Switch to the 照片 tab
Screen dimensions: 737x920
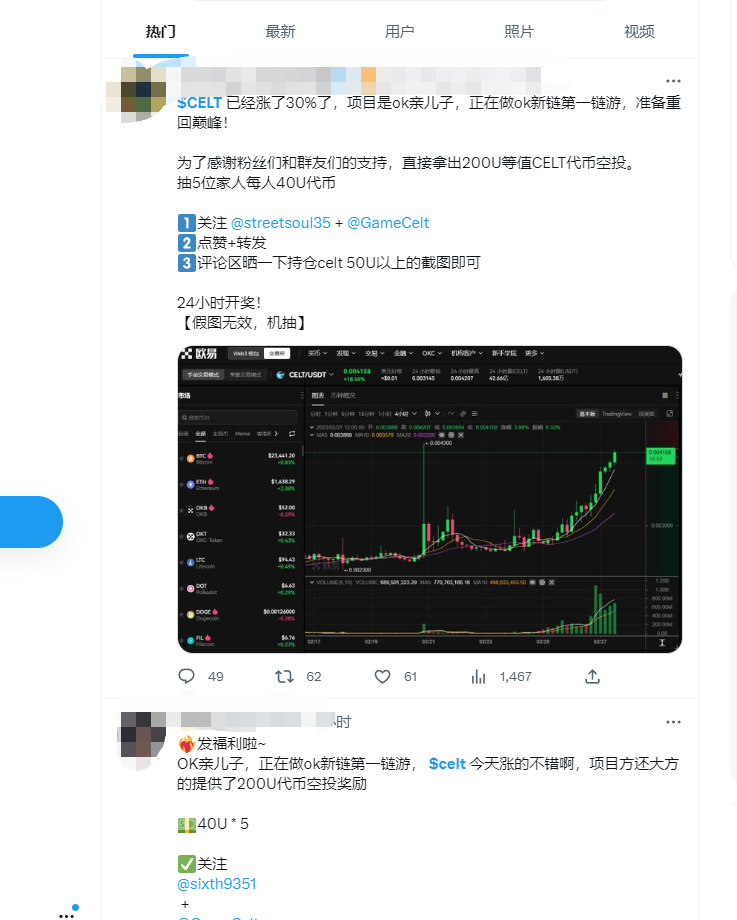[x=519, y=31]
